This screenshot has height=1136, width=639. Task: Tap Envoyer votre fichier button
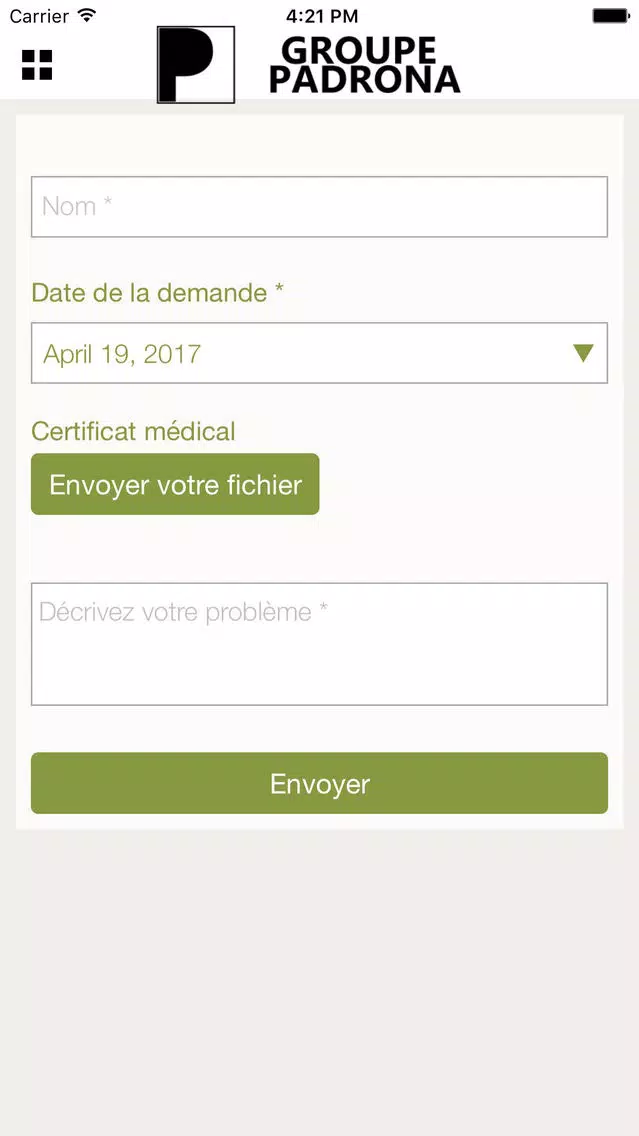[175, 484]
